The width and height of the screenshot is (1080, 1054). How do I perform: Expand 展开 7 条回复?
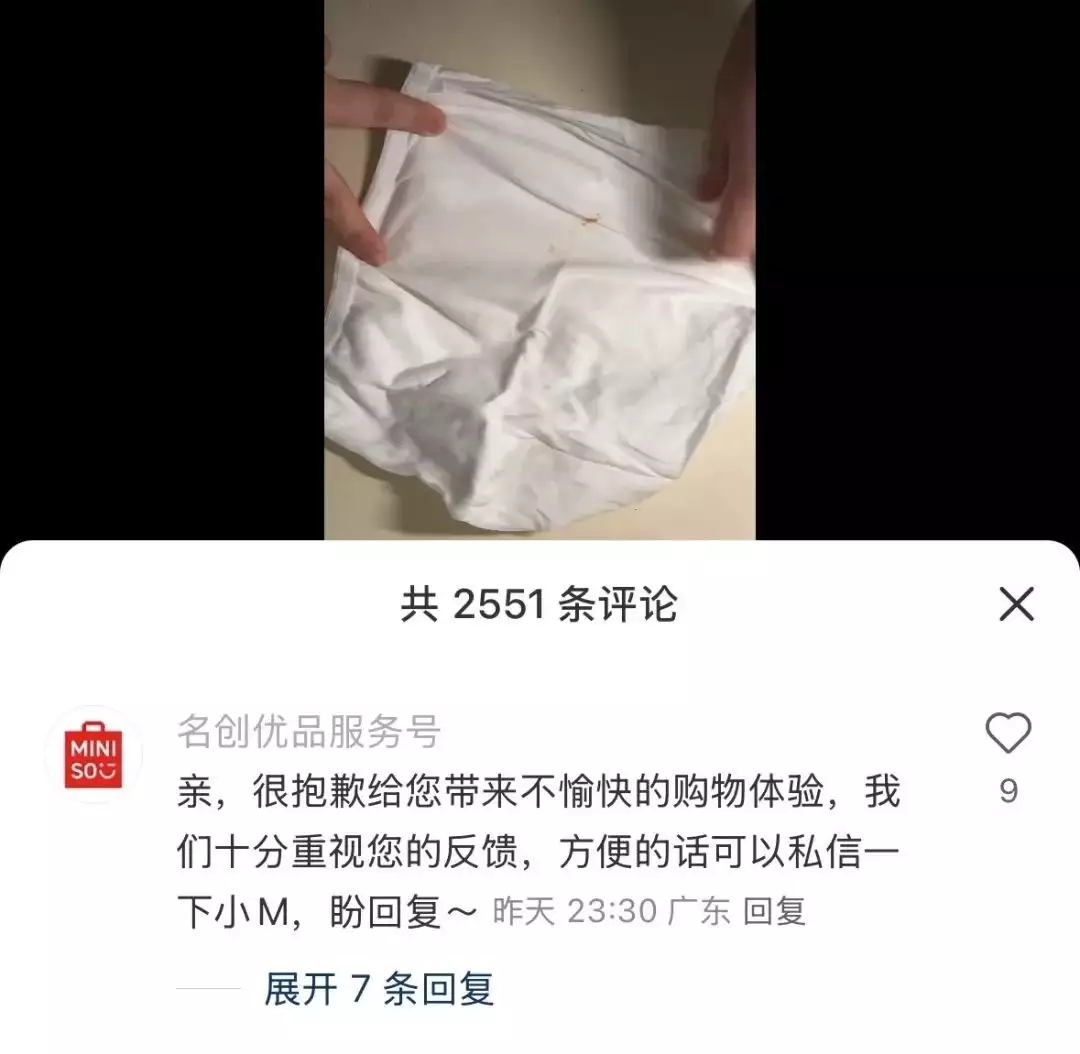click(x=378, y=989)
